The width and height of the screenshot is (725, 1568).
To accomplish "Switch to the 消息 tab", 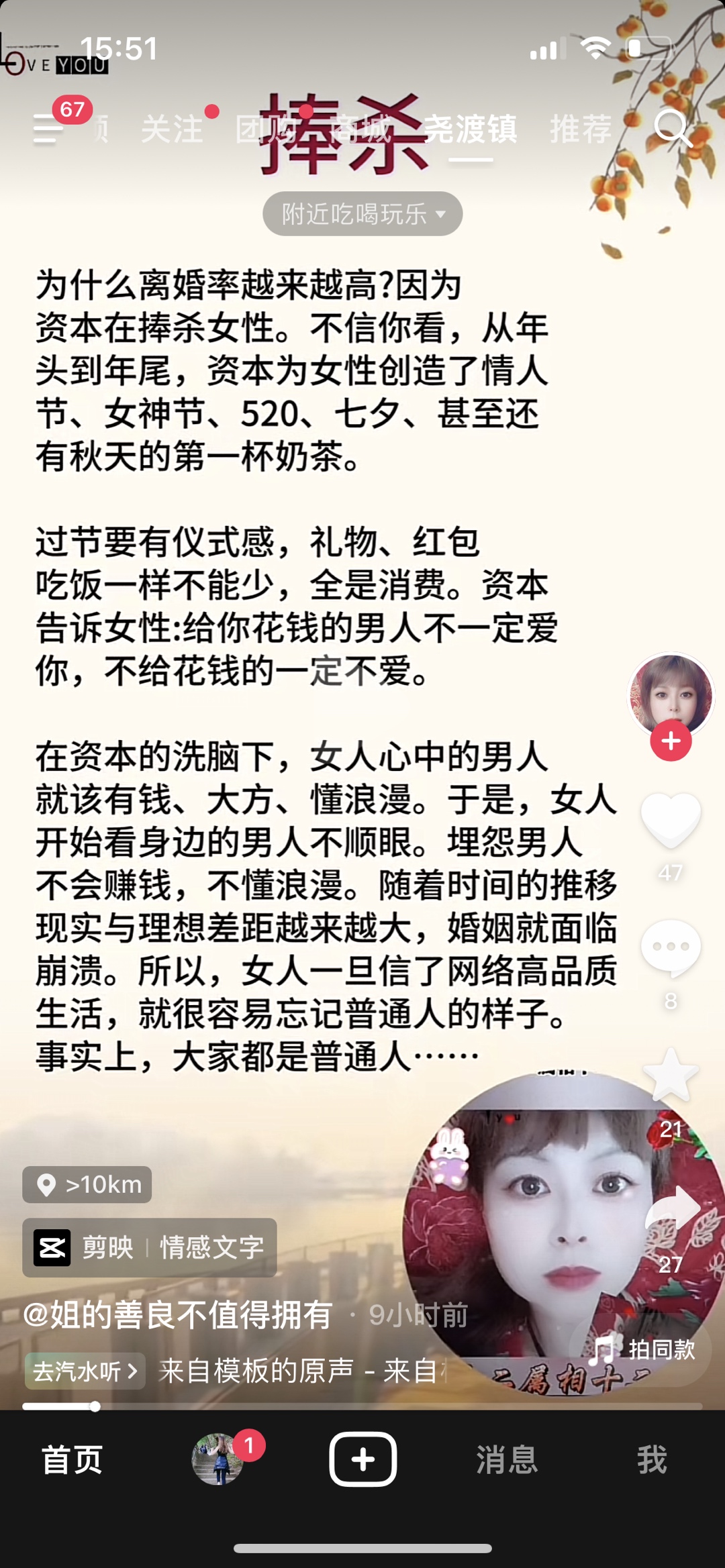I will pyautogui.click(x=507, y=1460).
